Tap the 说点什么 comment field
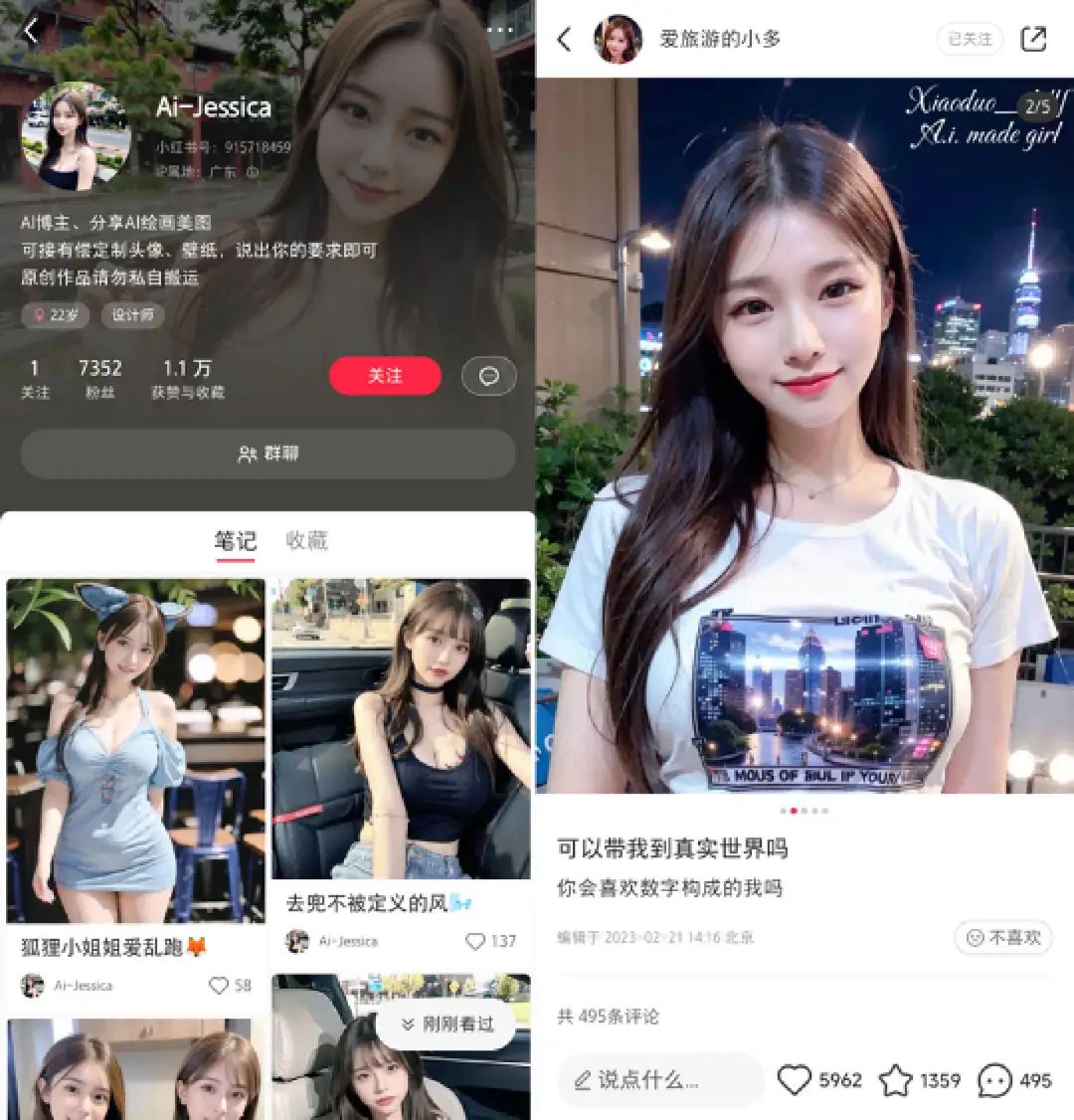 click(x=660, y=1080)
